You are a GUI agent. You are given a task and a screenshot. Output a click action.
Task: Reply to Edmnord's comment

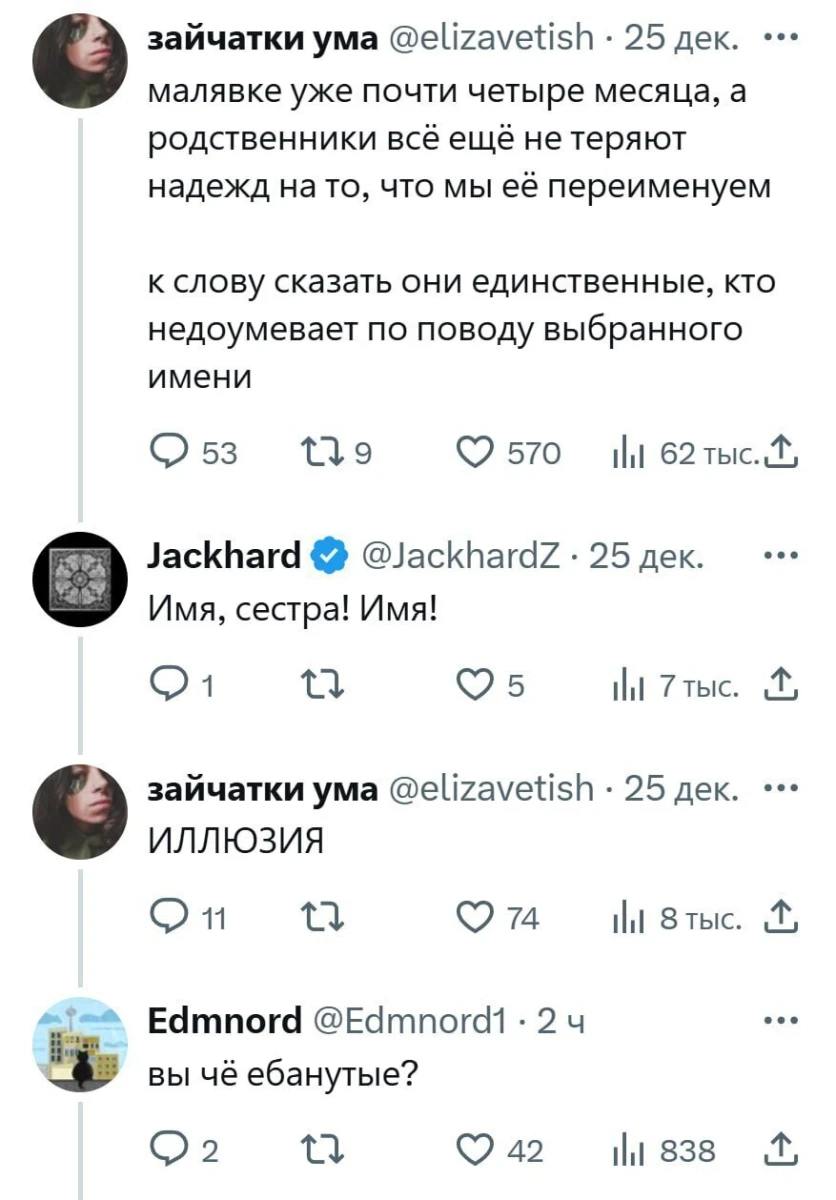[x=167, y=1152]
